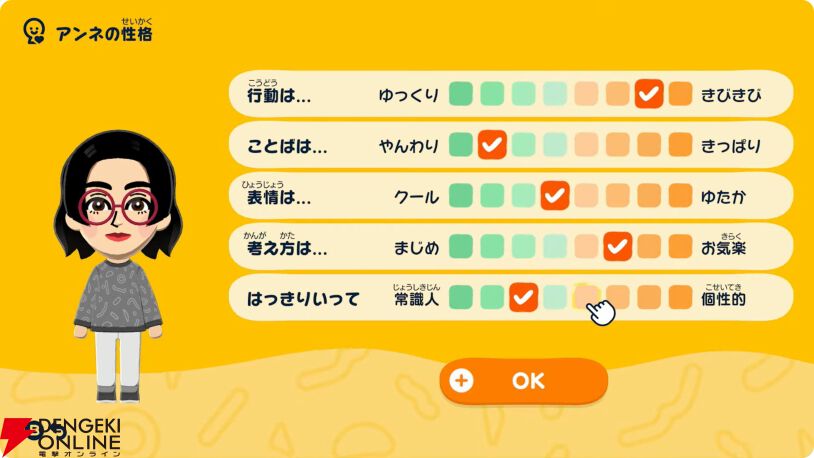Select the はっきりいって box nearest 個性的

[680, 297]
